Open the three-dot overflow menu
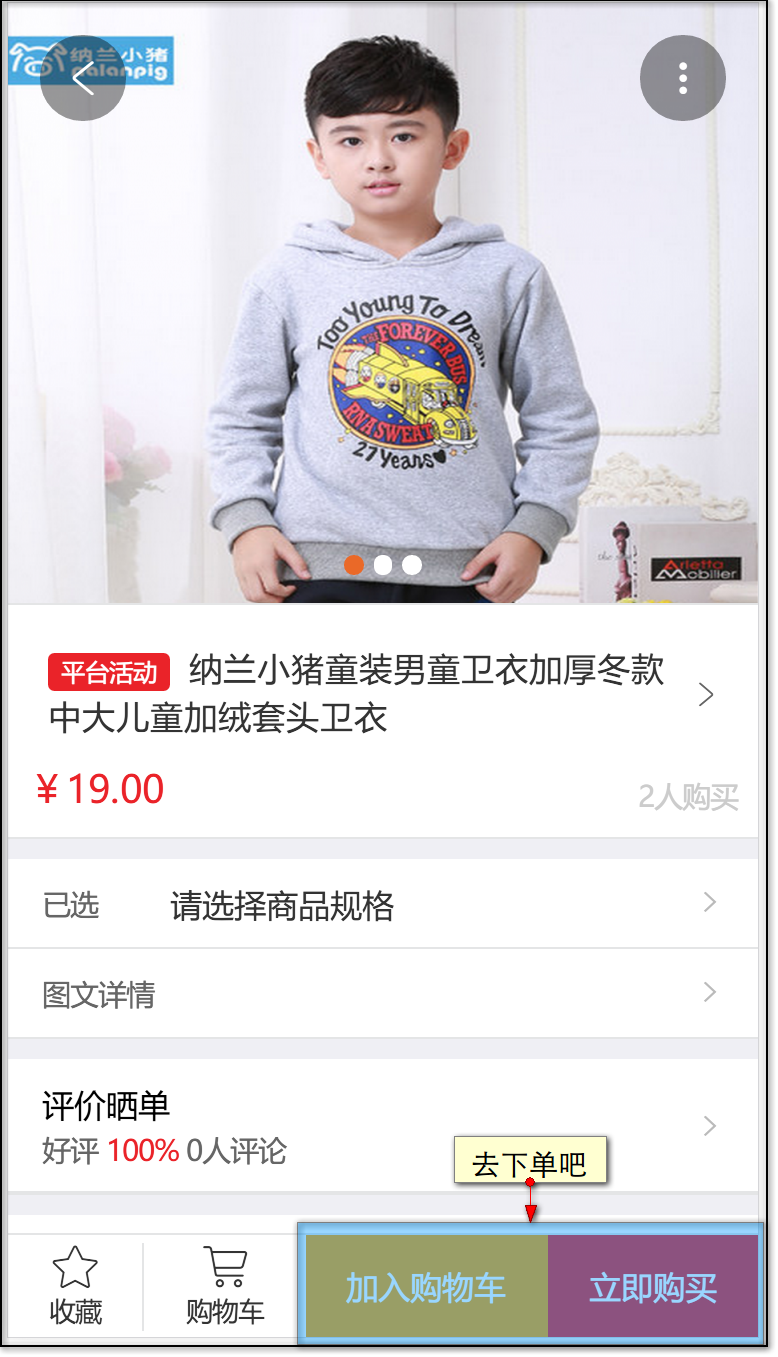Image resolution: width=778 pixels, height=1357 pixels. (x=683, y=78)
